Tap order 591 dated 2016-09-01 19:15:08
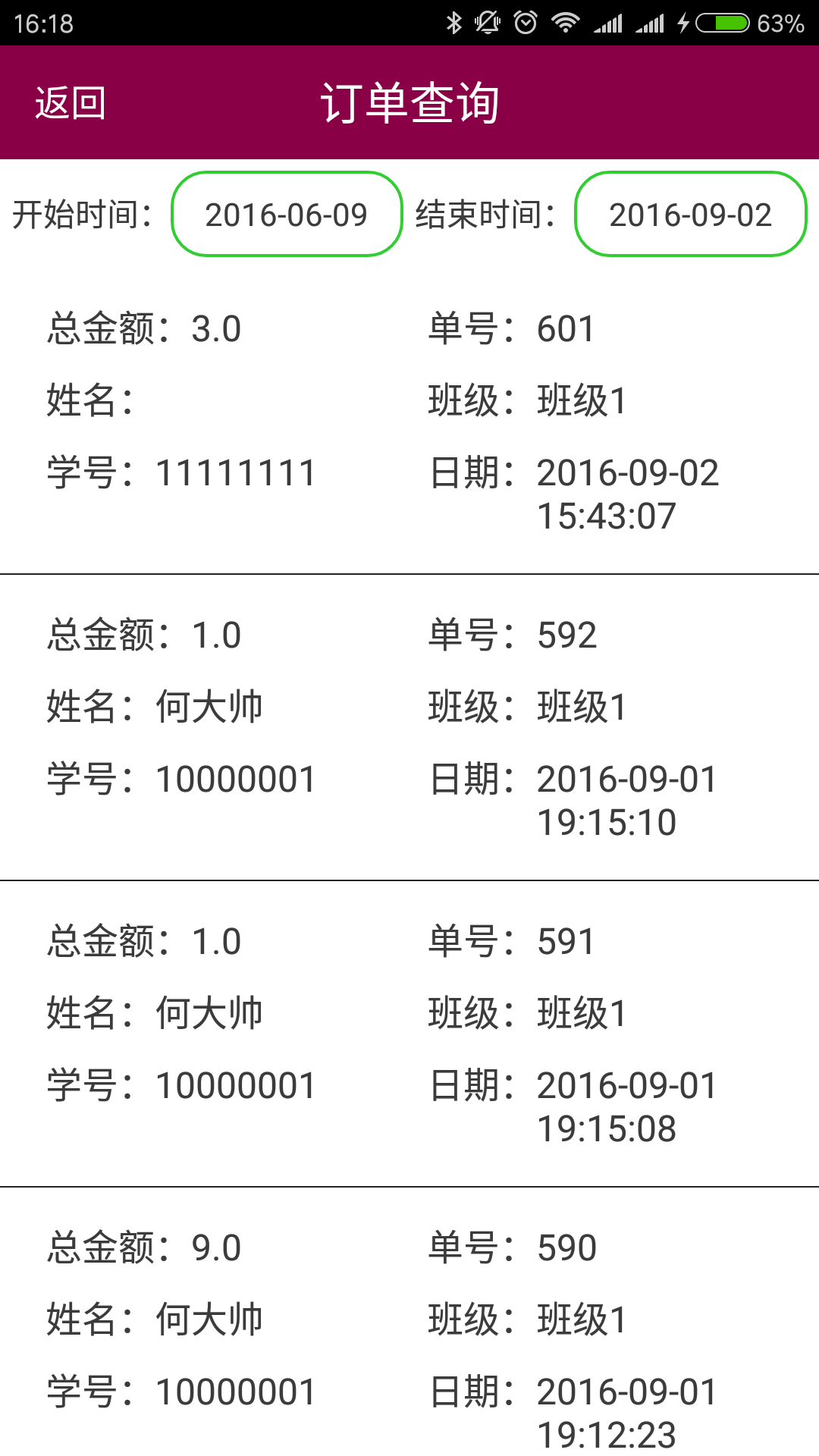The width and height of the screenshot is (819, 1456). (x=409, y=1031)
